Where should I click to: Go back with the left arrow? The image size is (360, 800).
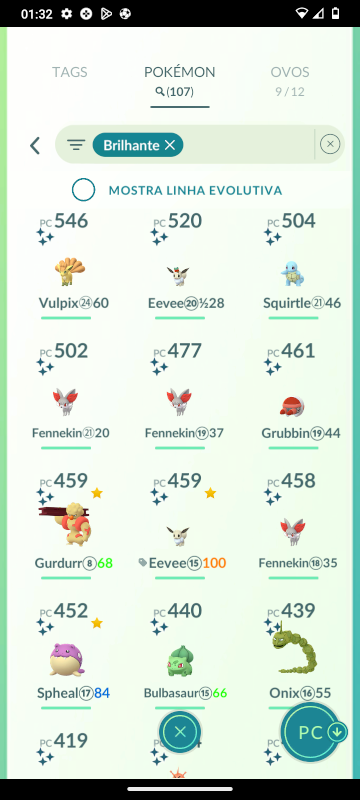35,145
